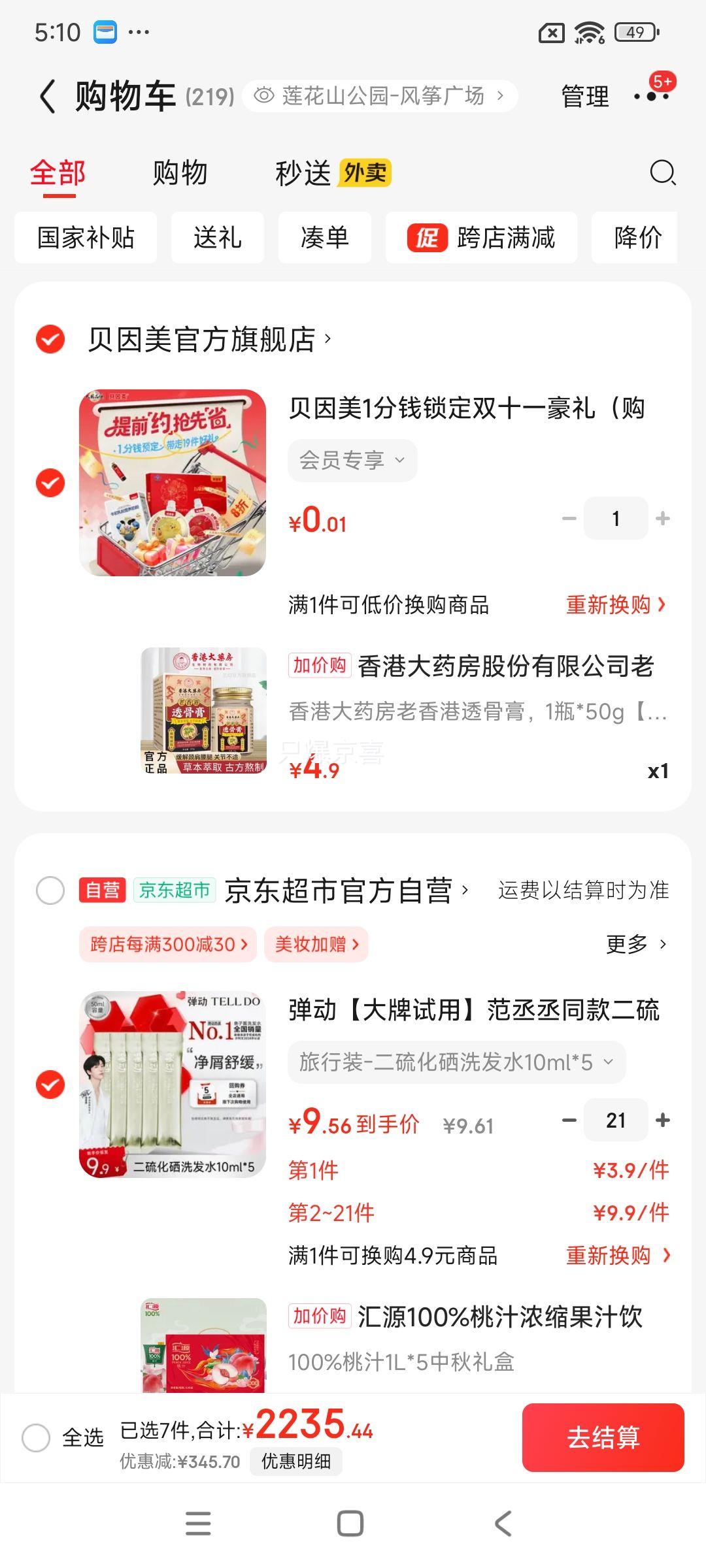706x1568 pixels.
Task: Proceed with 去结算 checkout
Action: (x=603, y=1437)
